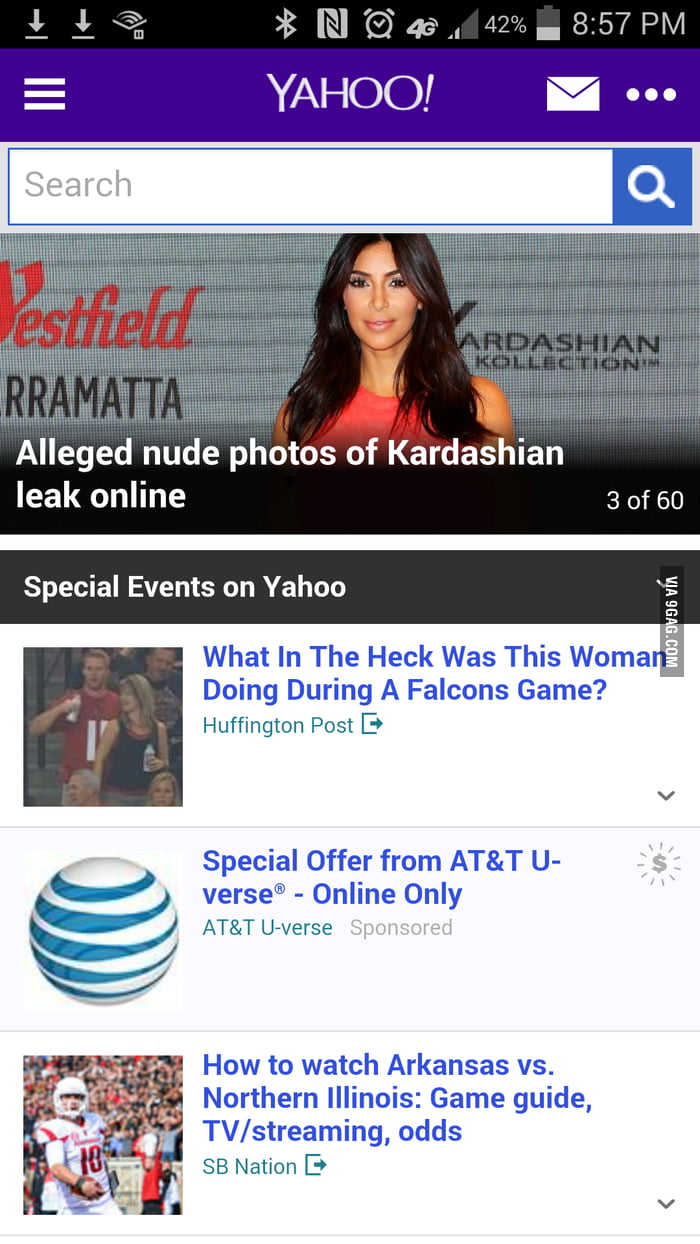Open the Falcons game woman article
This screenshot has width=700, height=1244.
[x=433, y=673]
